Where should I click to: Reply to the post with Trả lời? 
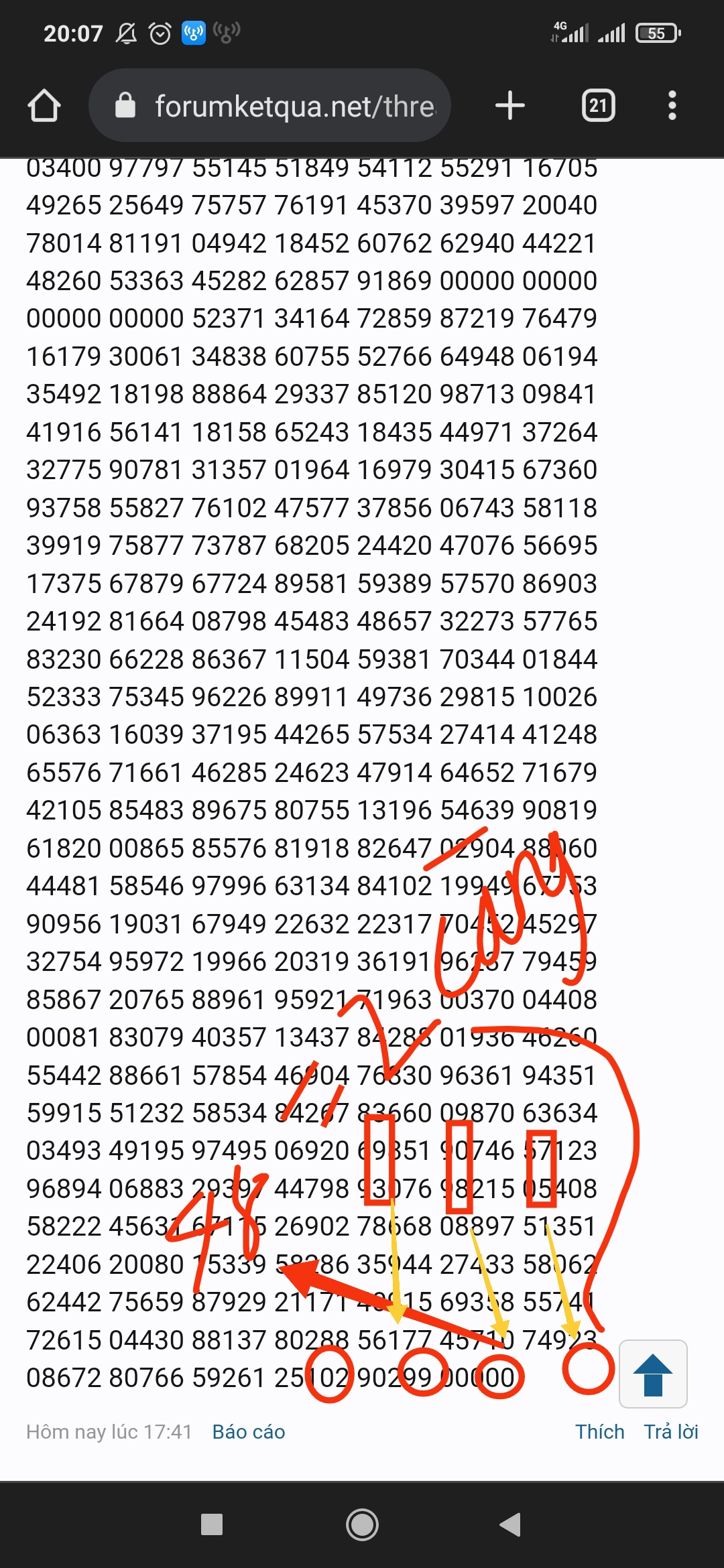[x=671, y=1432]
